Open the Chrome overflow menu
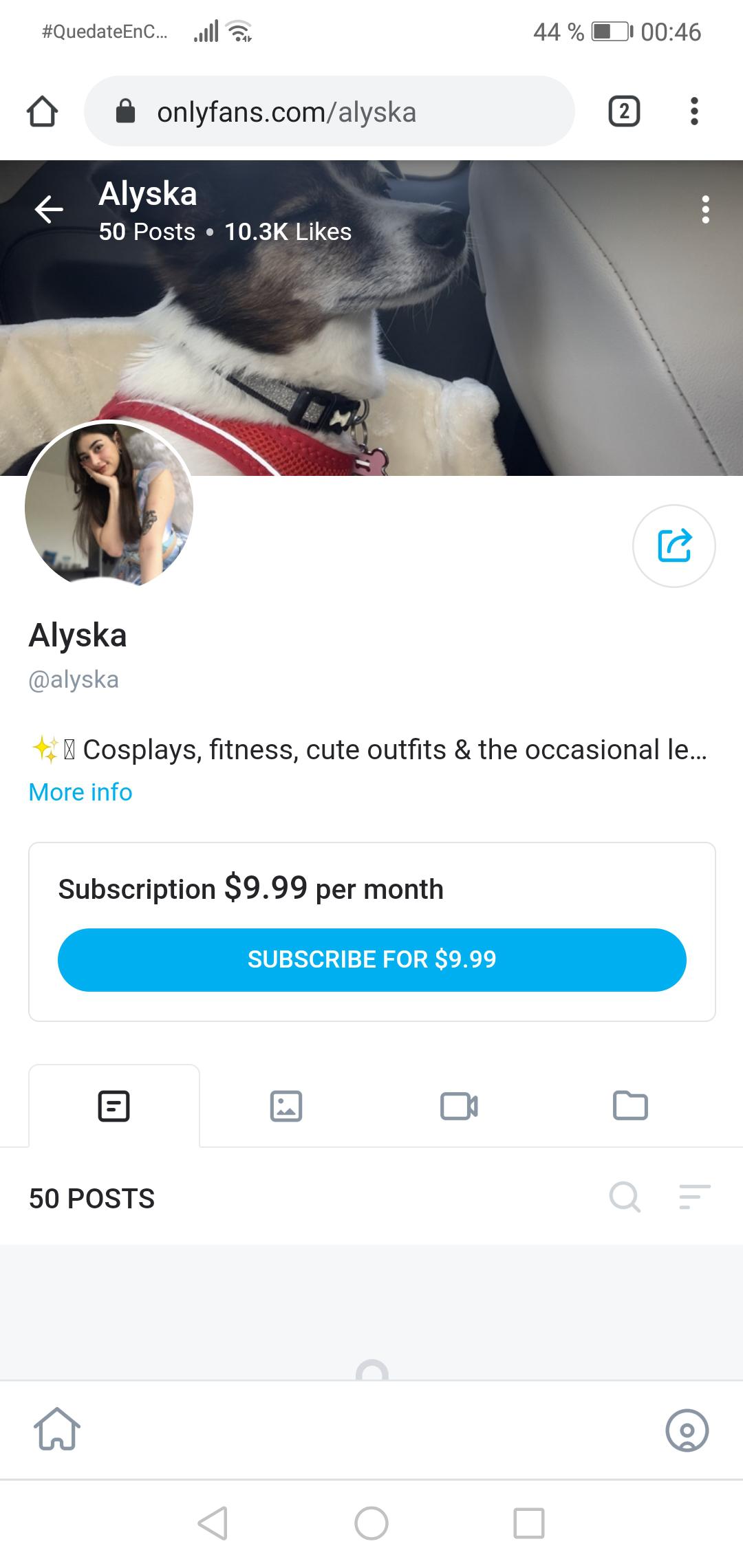 [694, 111]
